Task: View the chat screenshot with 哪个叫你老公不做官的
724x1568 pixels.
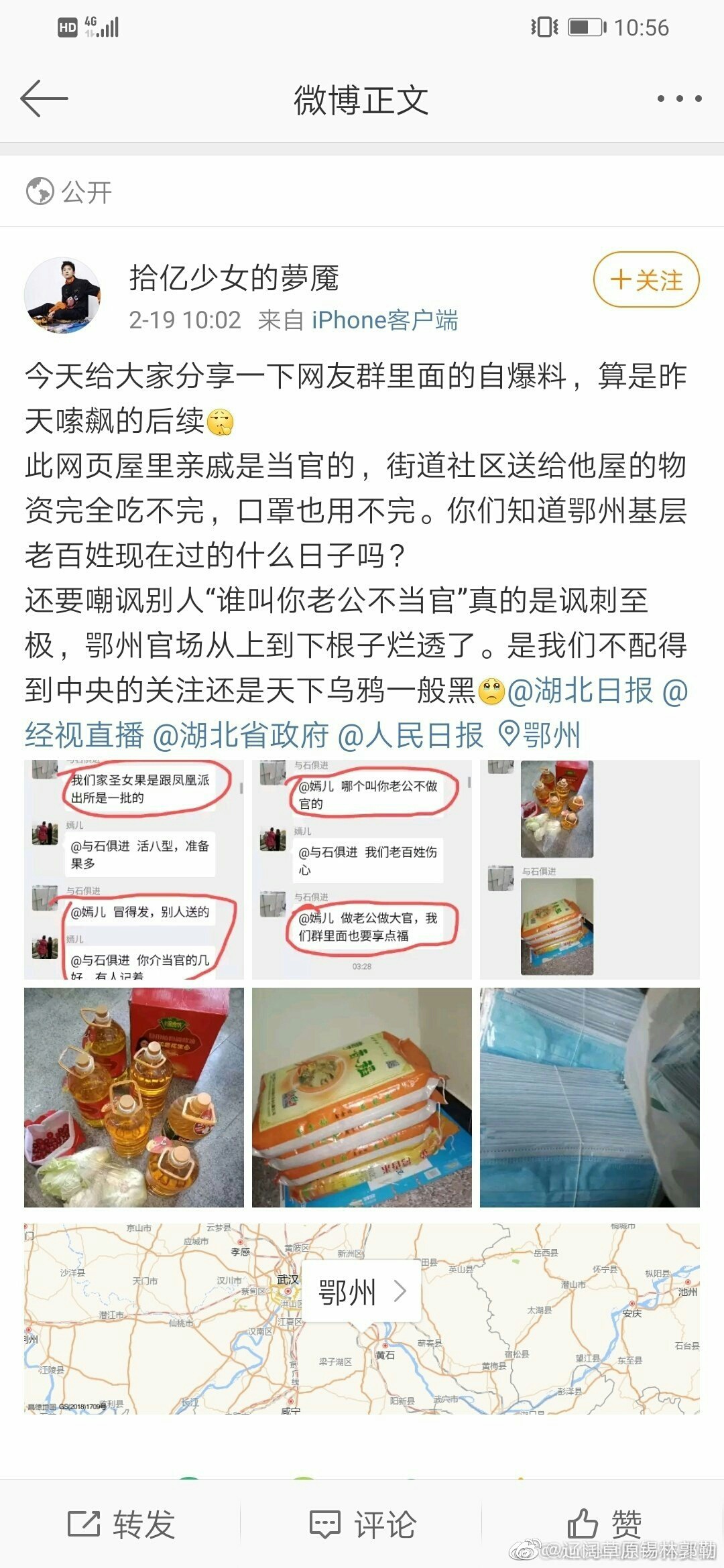Action: click(361, 869)
